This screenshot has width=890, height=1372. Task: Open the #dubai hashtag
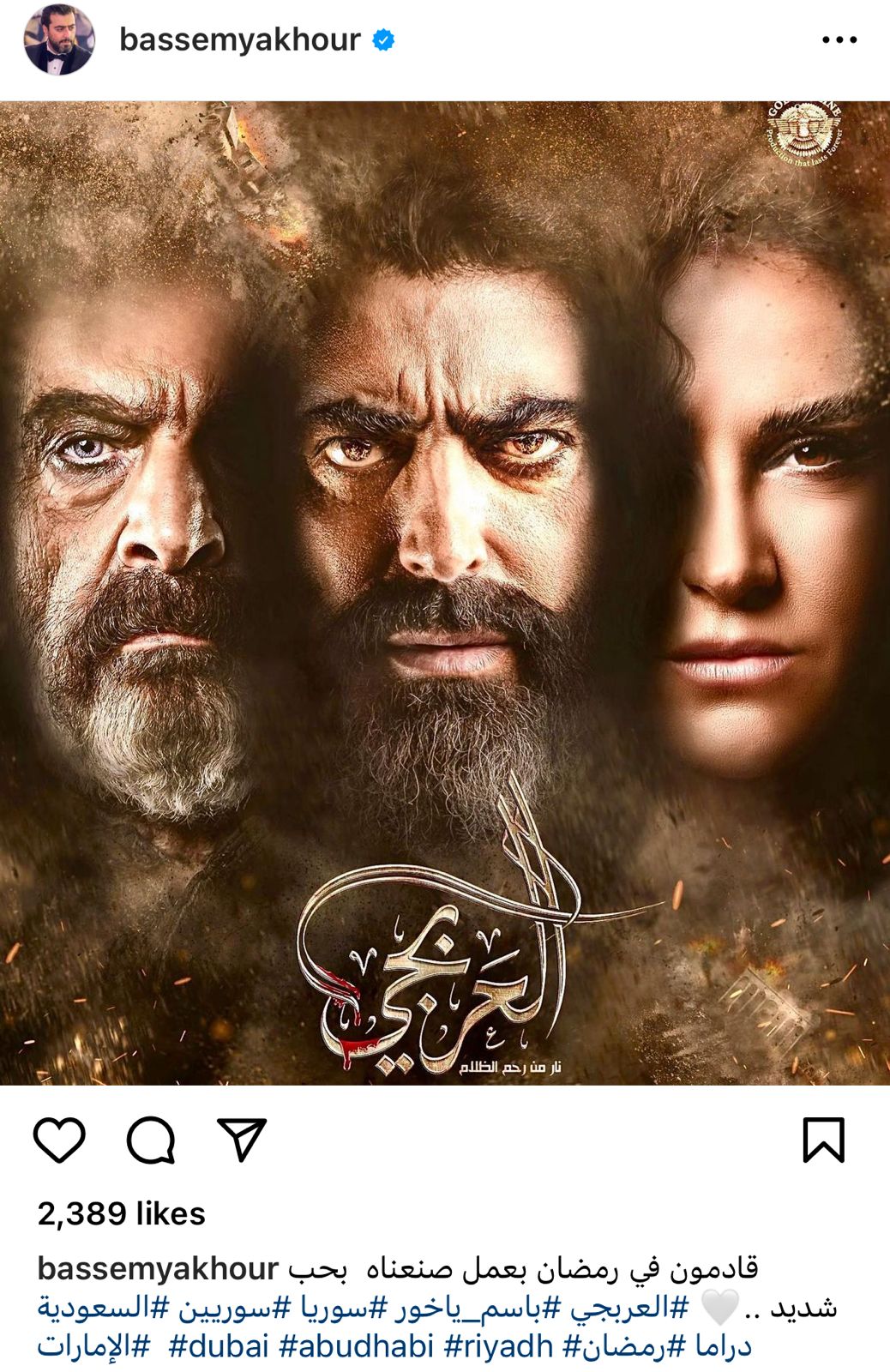218,1345
